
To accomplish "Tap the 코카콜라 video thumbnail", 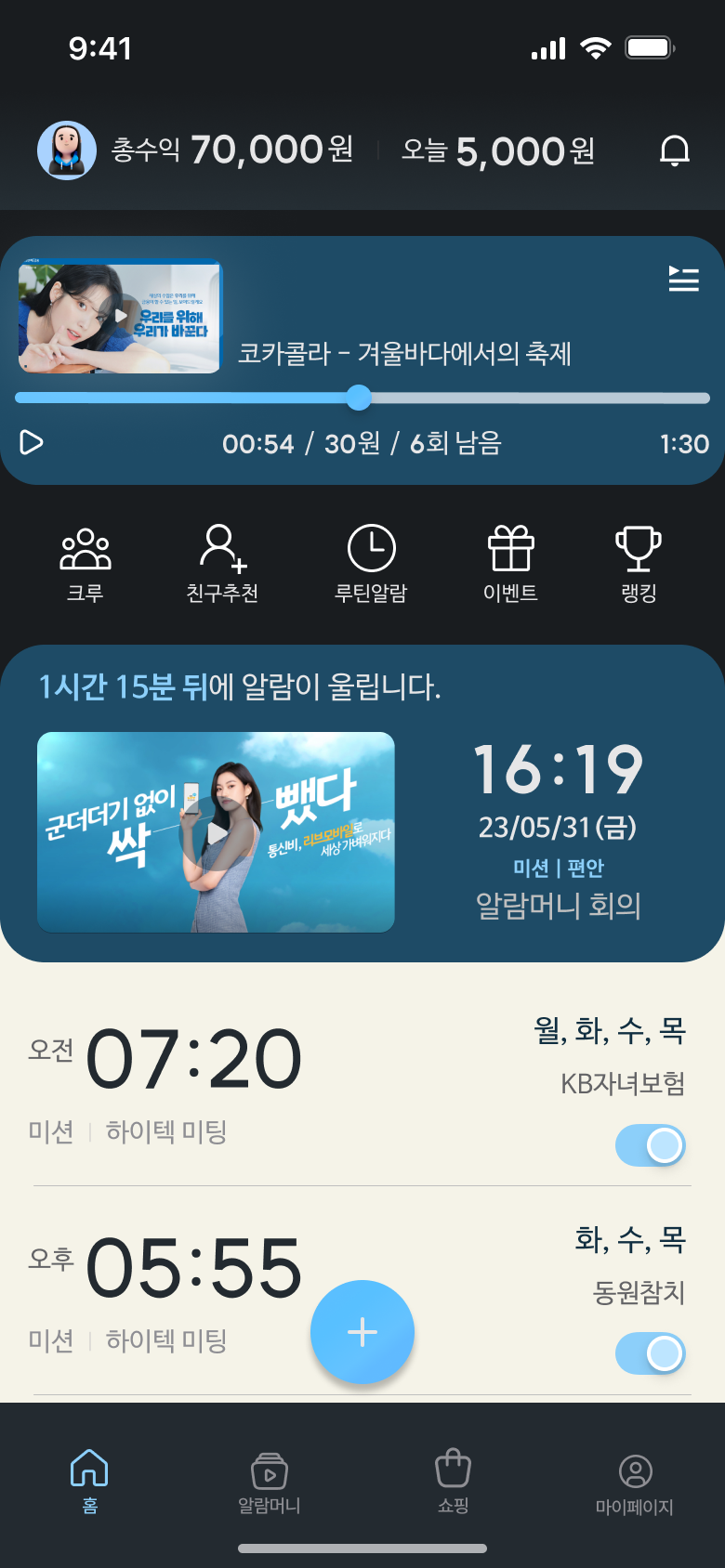I will click(x=120, y=317).
